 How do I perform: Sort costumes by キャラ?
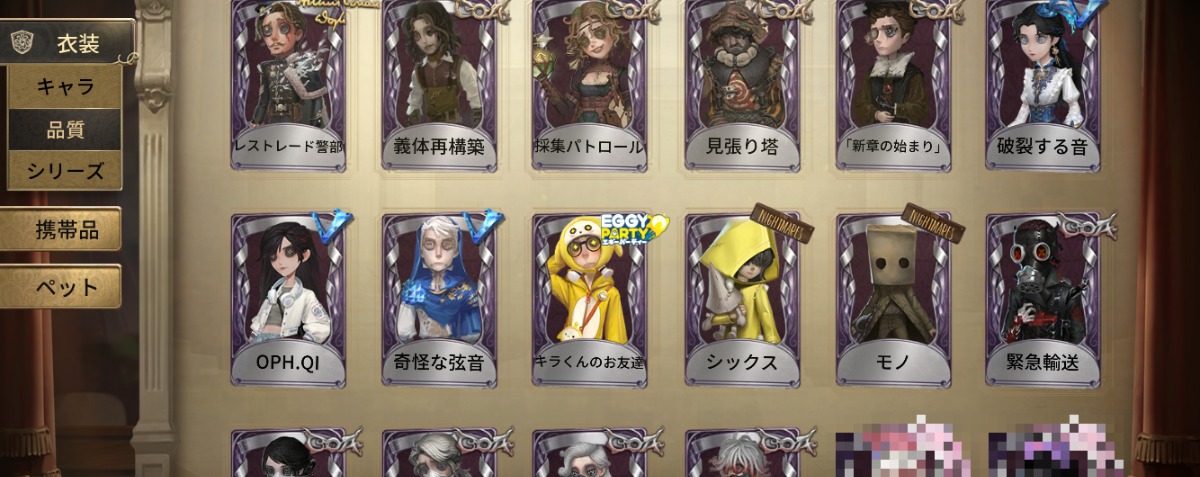coord(65,87)
